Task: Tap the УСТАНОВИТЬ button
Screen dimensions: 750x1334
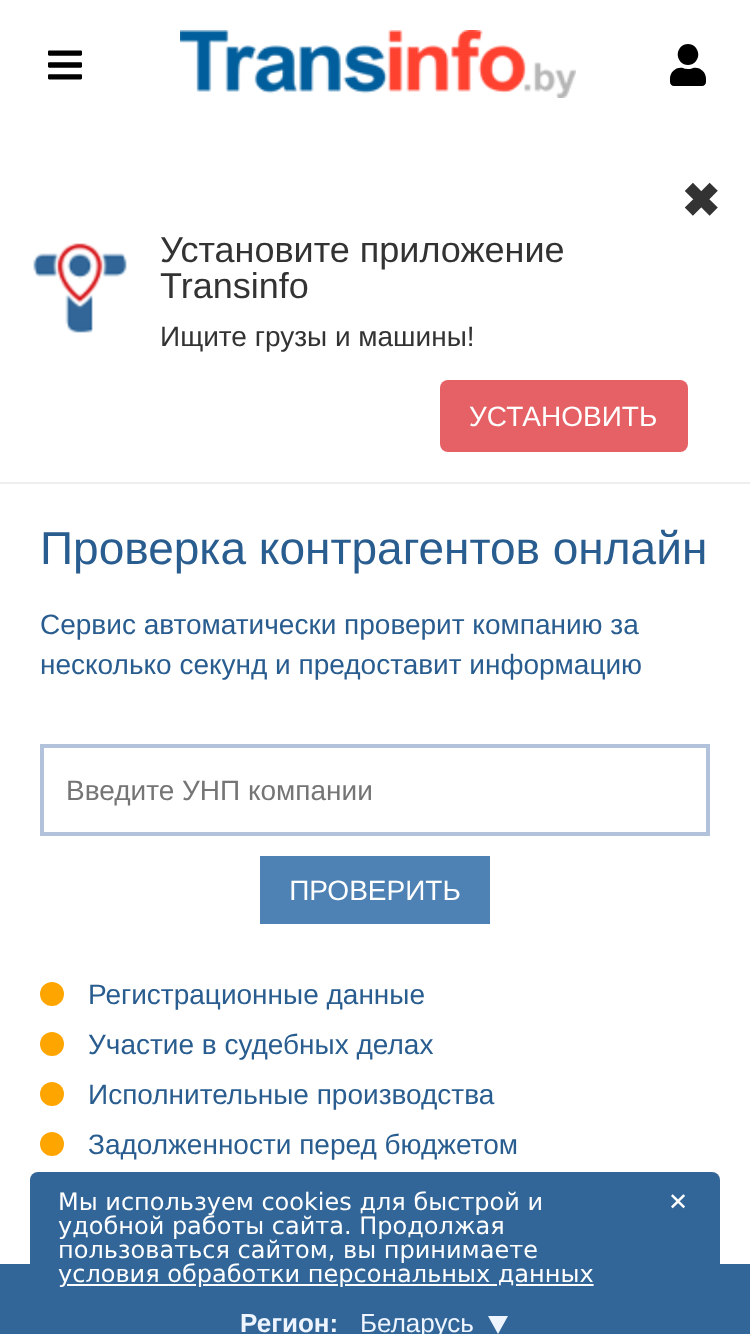Action: (x=564, y=416)
